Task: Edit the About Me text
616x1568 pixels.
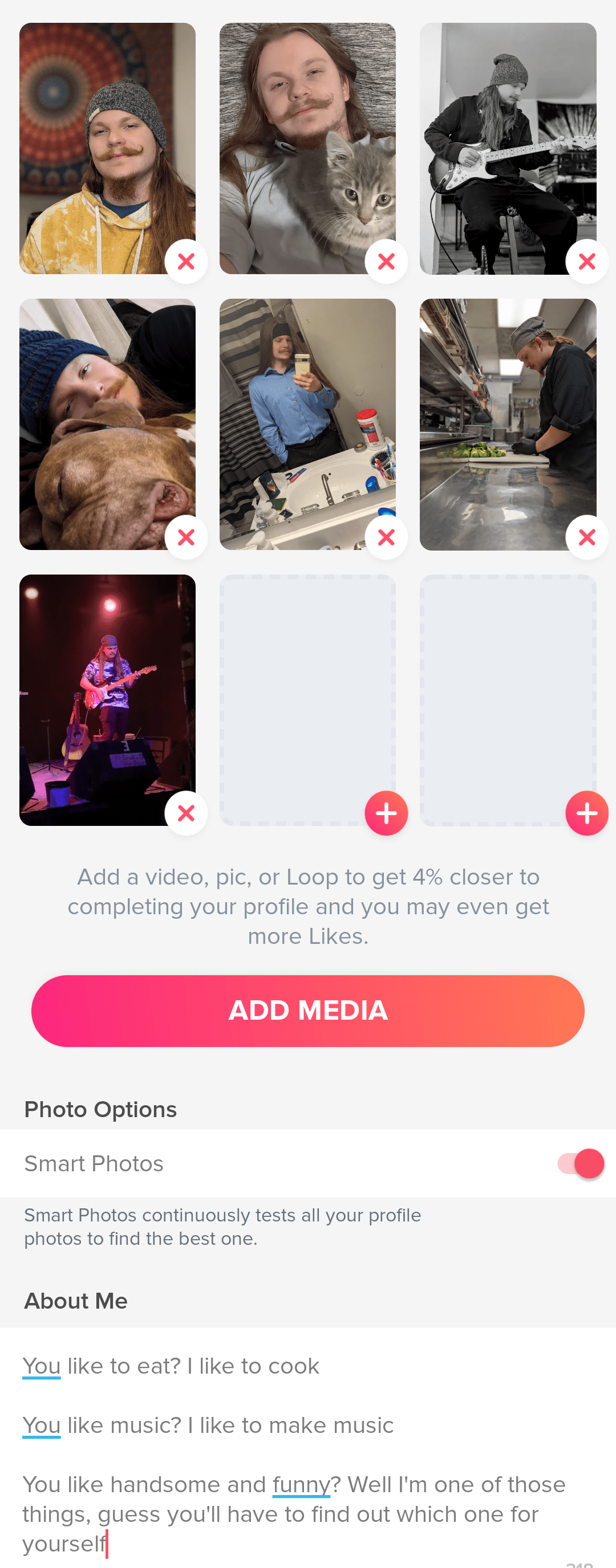Action: point(293,1455)
